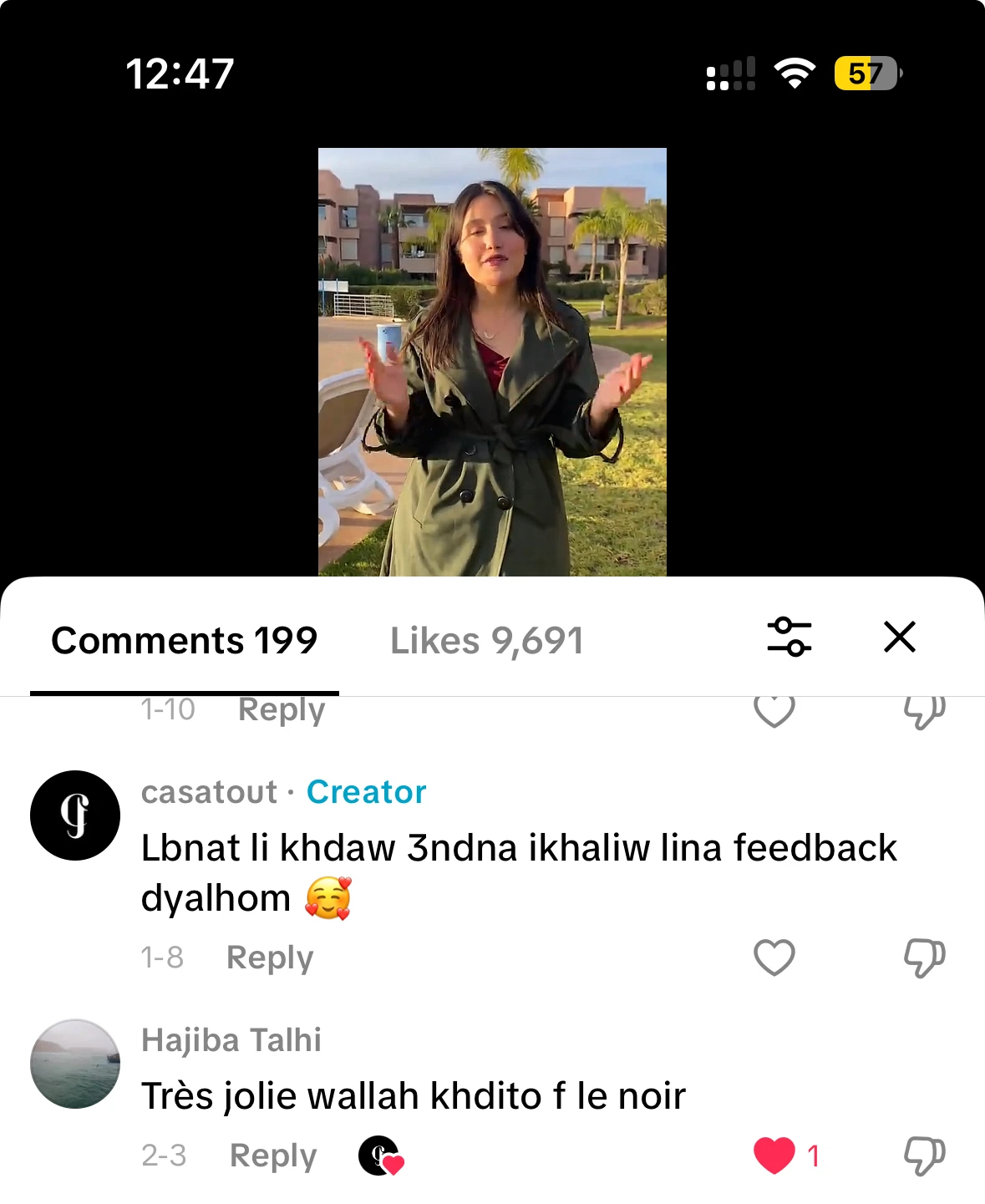985x1204 pixels.
Task: Dislike Hajiba Talhi's comment
Action: pyautogui.click(x=924, y=1156)
